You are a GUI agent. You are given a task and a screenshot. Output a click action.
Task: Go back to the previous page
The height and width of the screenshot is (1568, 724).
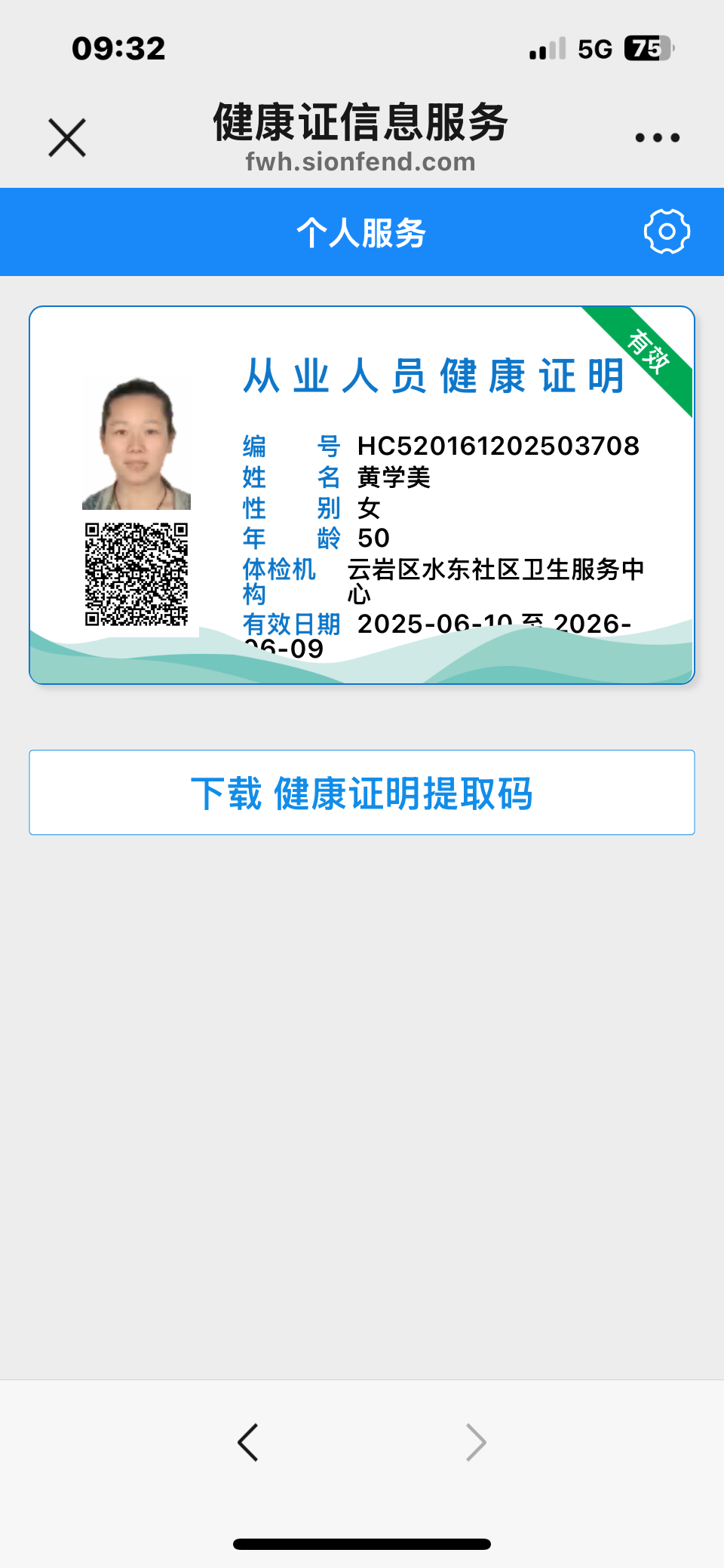pos(248,1443)
